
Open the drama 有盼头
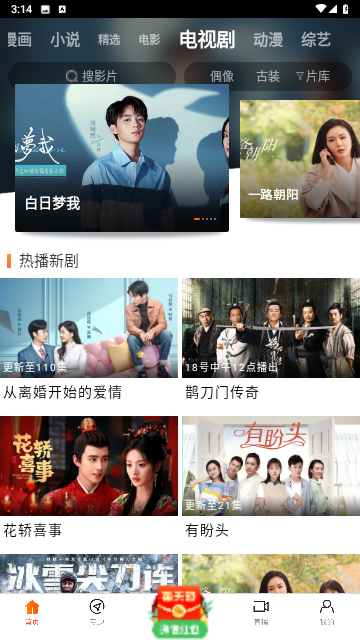271,478
